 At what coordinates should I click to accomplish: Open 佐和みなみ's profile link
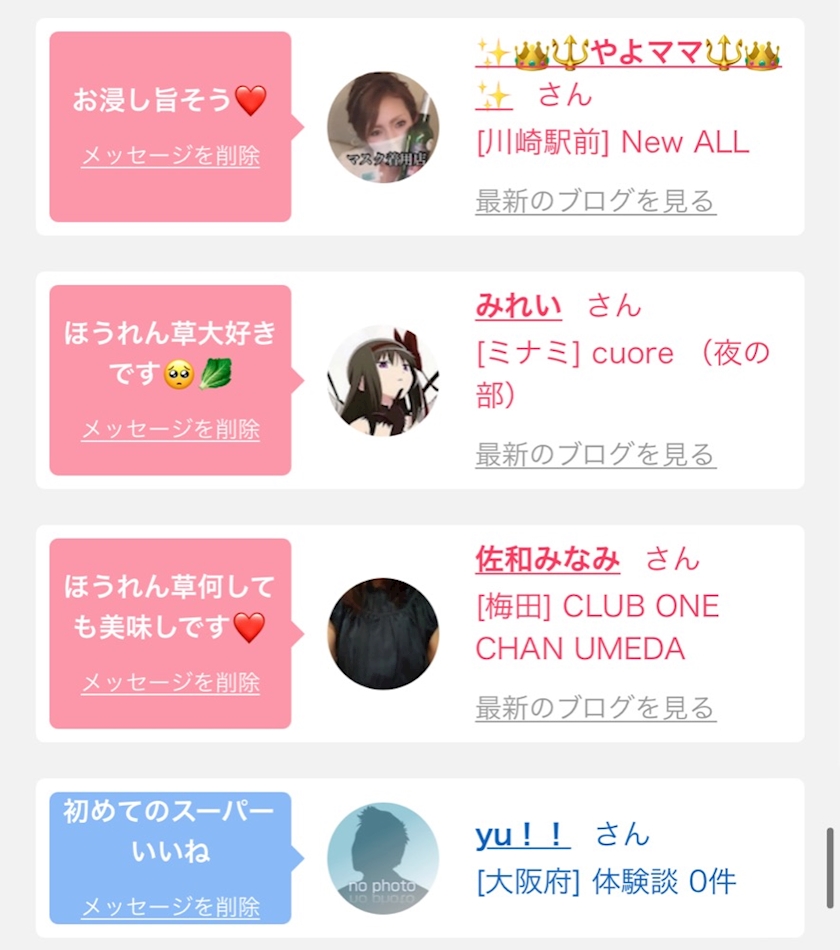pos(547,559)
